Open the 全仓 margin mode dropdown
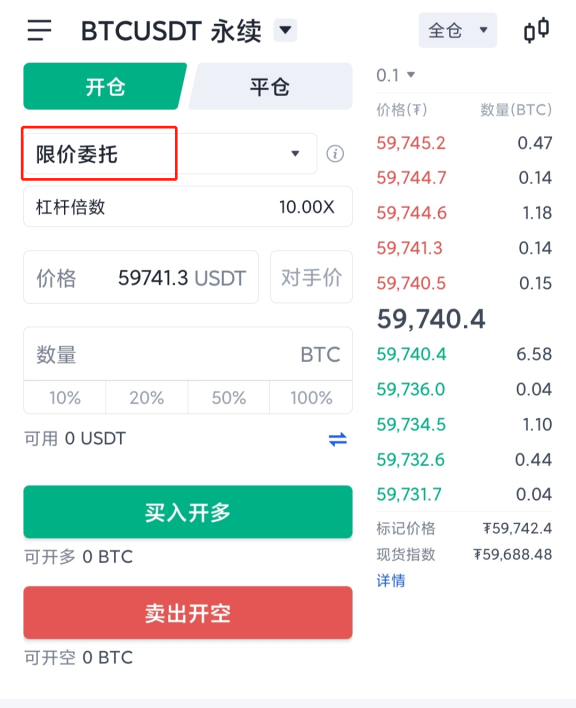This screenshot has height=708, width=576. coord(457,30)
